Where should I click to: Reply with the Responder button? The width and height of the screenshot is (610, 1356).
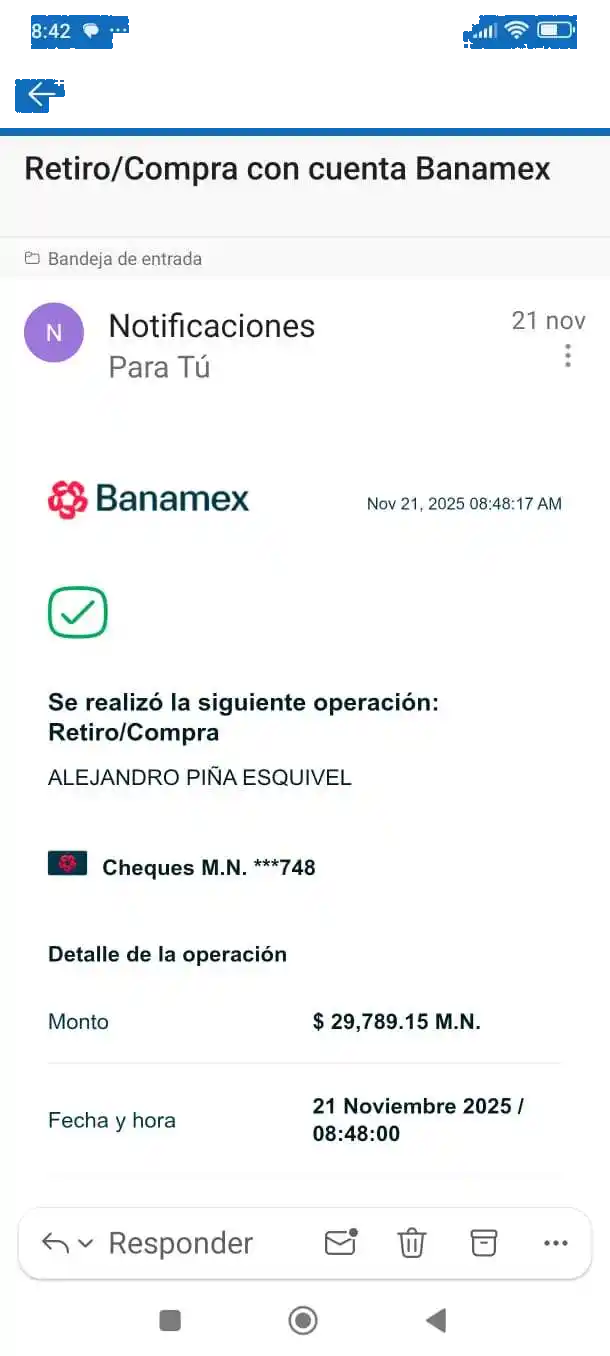pos(180,1243)
